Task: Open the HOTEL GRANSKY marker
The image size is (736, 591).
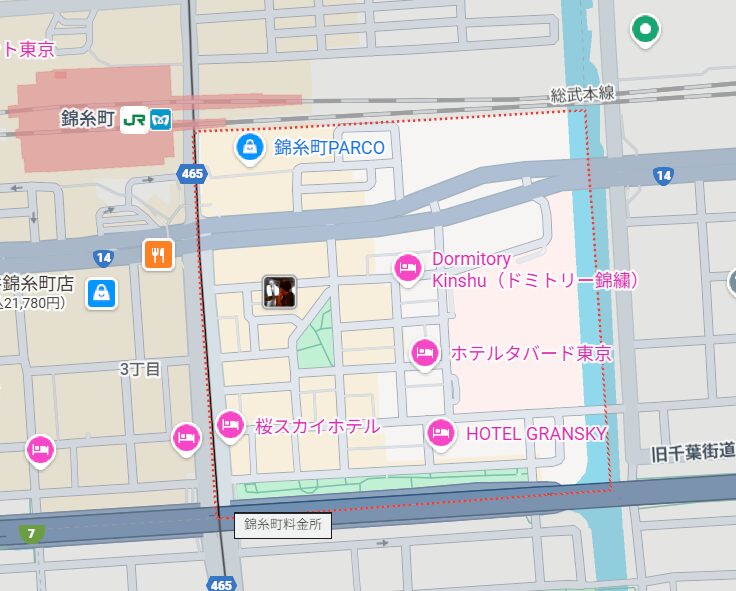Action: point(440,433)
